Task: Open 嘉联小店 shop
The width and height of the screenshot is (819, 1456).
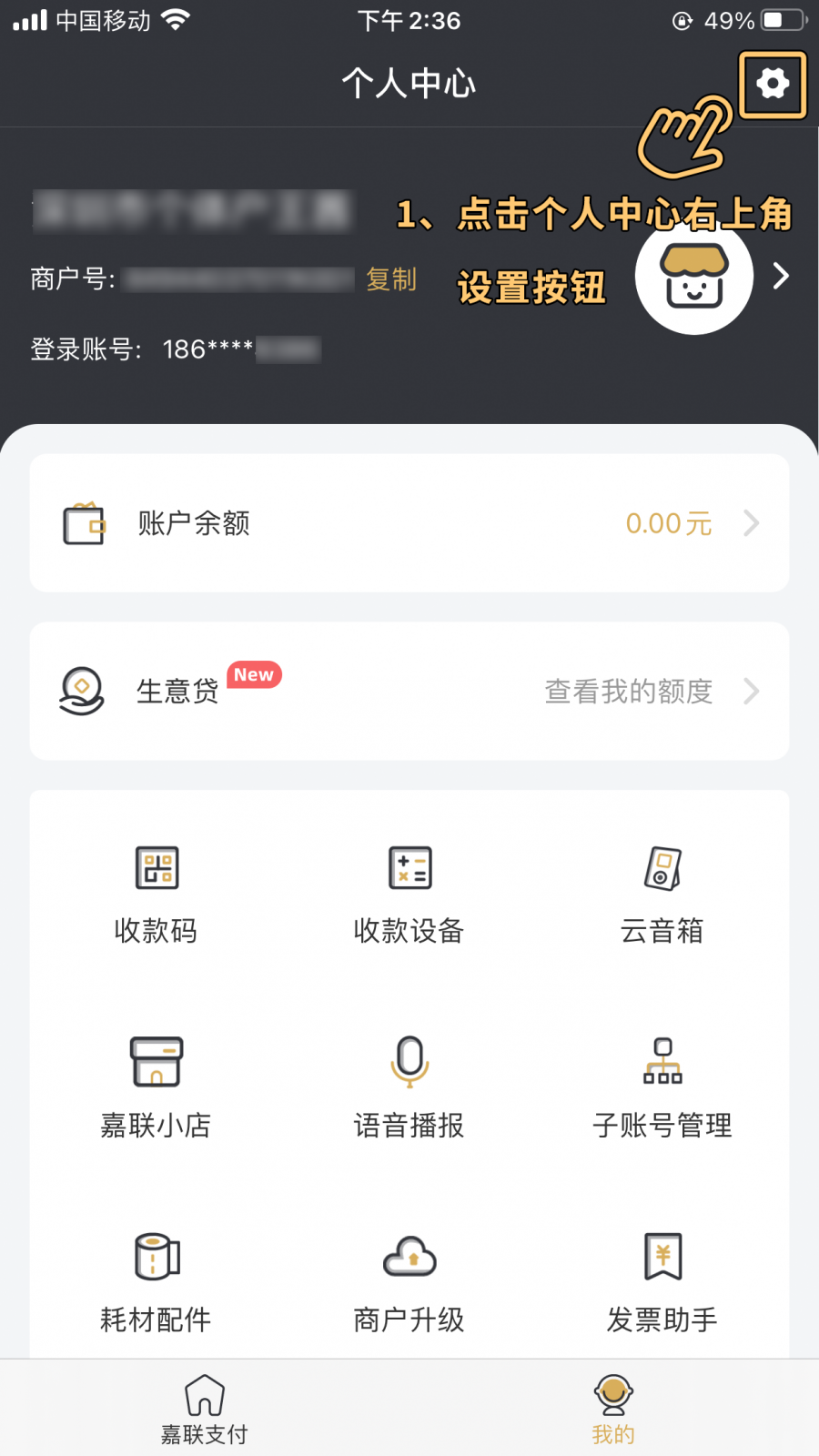Action: 157,1087
